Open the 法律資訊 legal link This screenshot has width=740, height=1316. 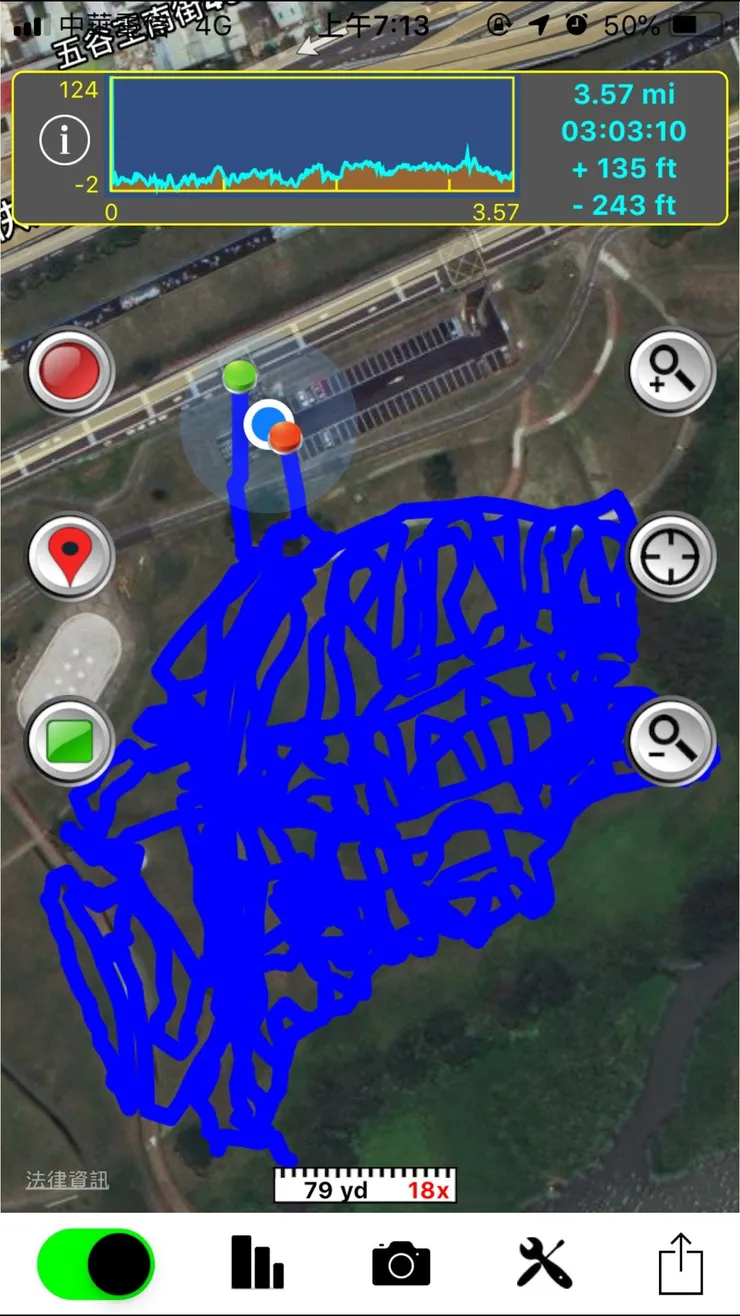pyautogui.click(x=67, y=1180)
